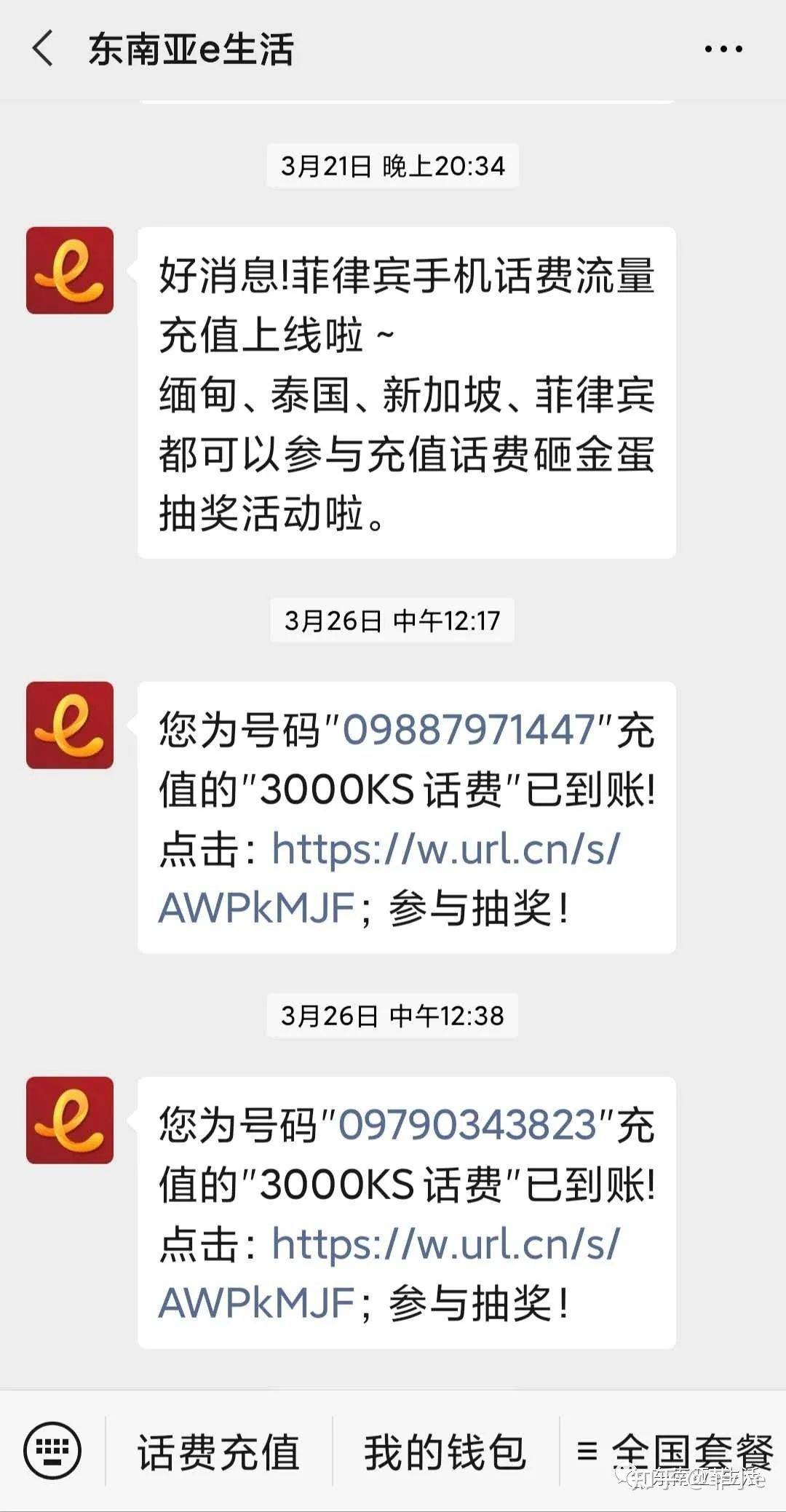The width and height of the screenshot is (786, 1512).
Task: Open the account avatar beside the 20:34 message
Action: coord(70,271)
